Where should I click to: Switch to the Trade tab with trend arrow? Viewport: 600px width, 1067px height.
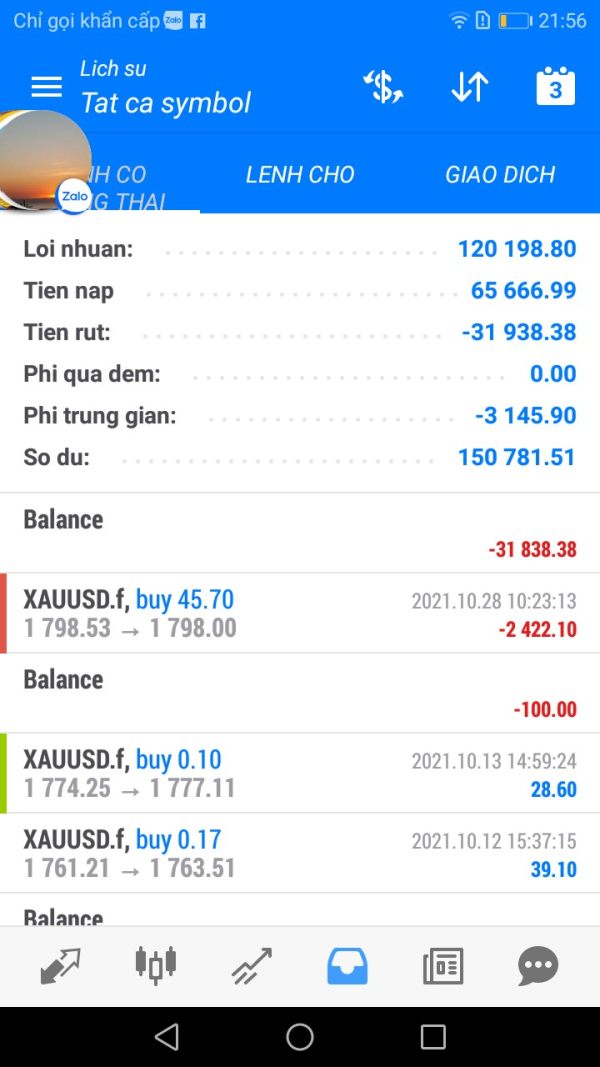pos(252,966)
